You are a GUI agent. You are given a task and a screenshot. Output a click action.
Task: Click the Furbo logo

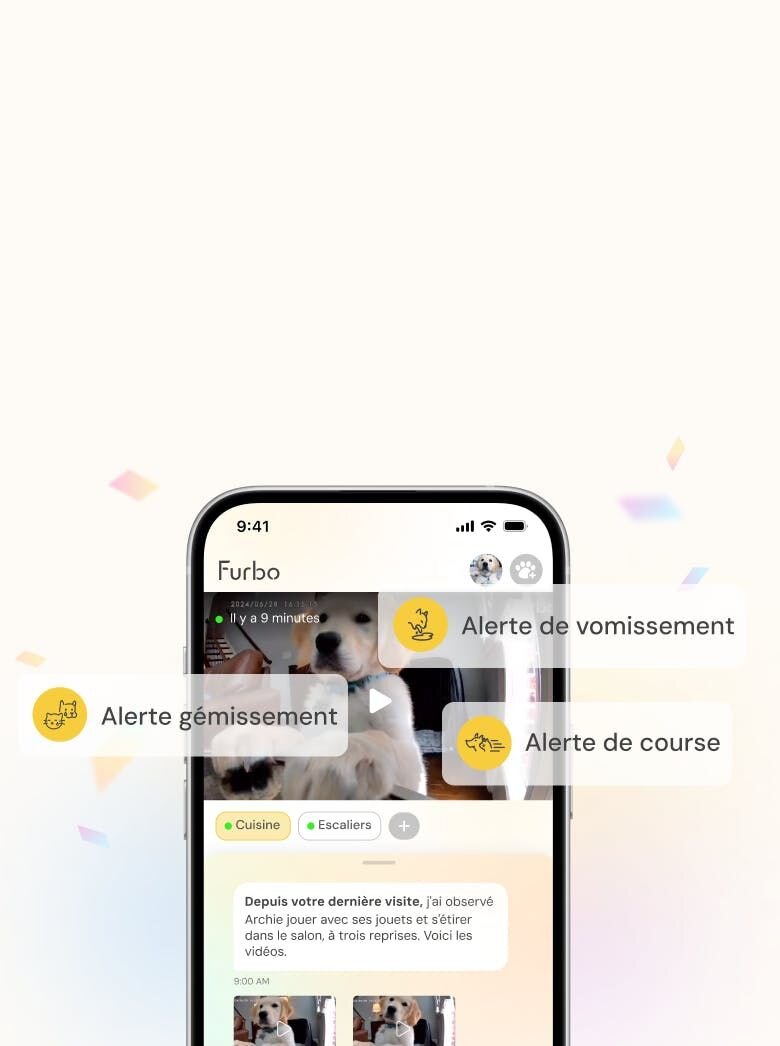248,571
